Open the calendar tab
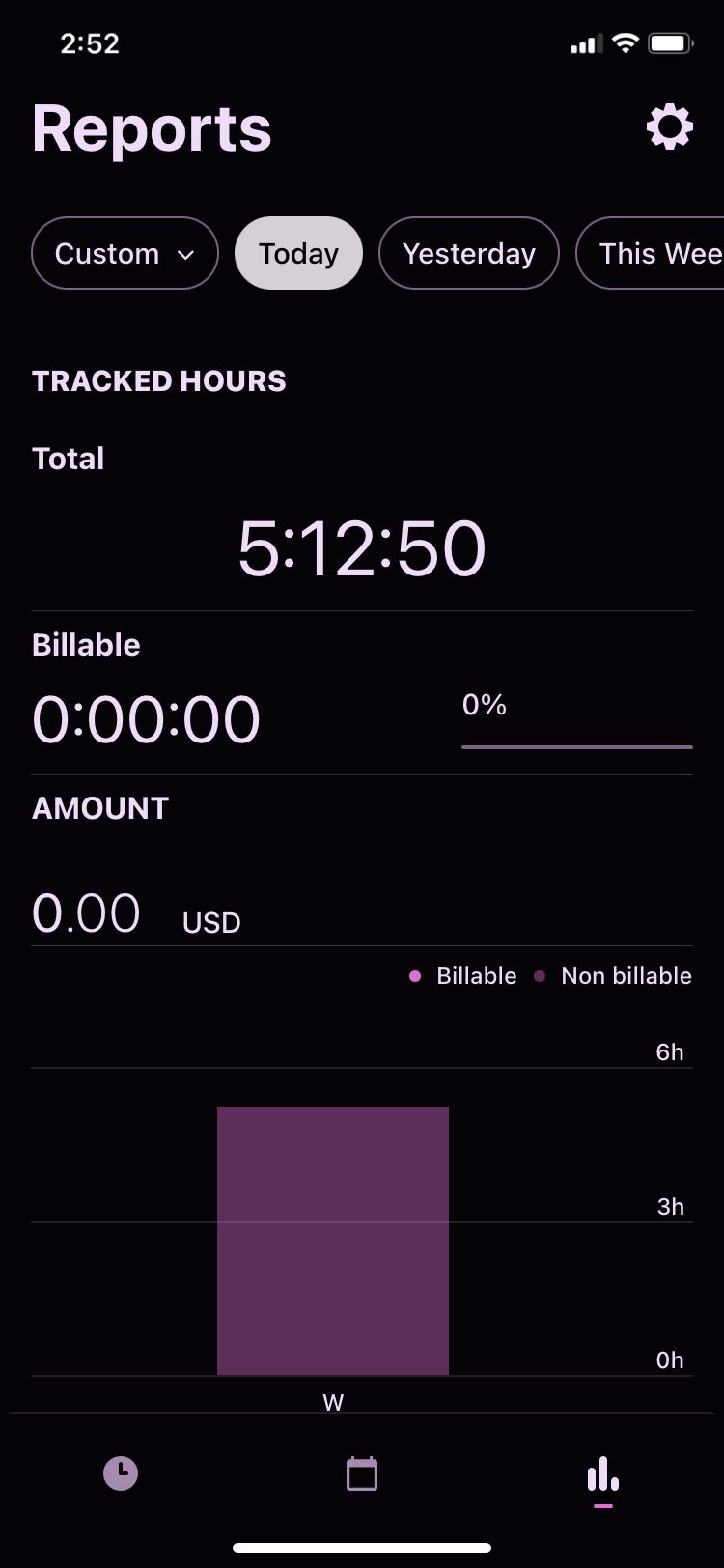 tap(362, 1473)
